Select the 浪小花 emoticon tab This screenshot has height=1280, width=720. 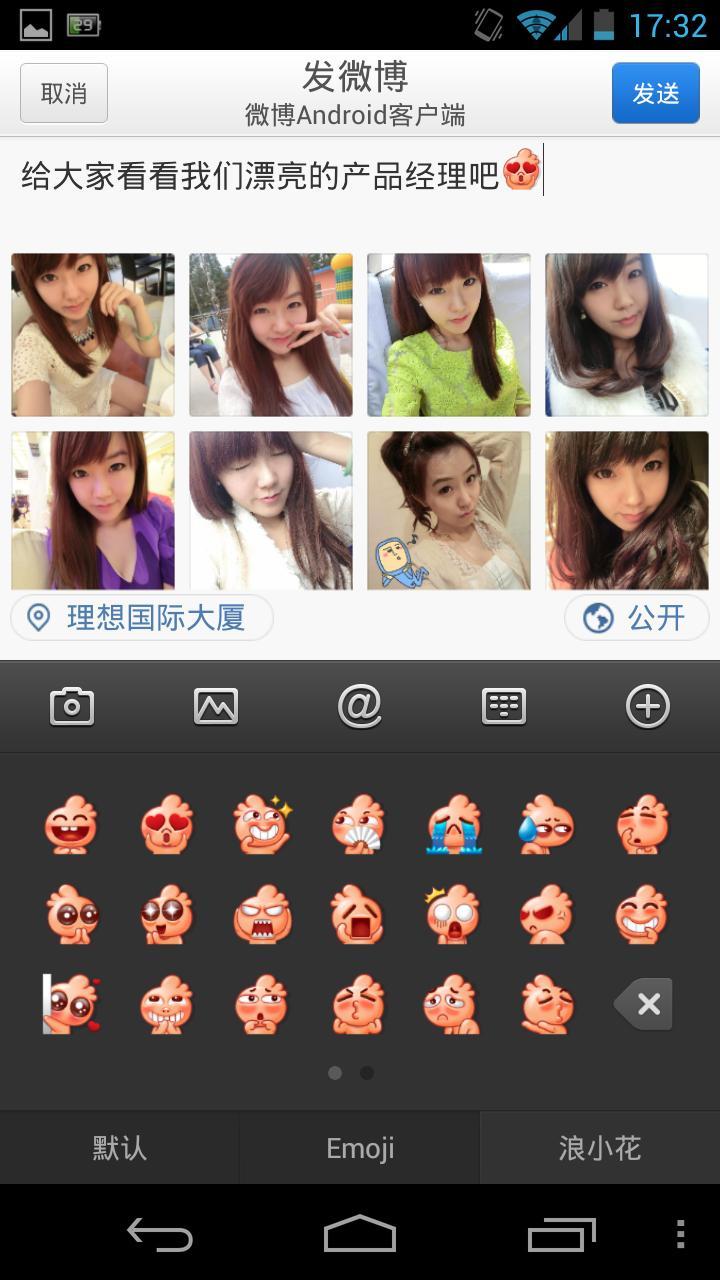600,1148
